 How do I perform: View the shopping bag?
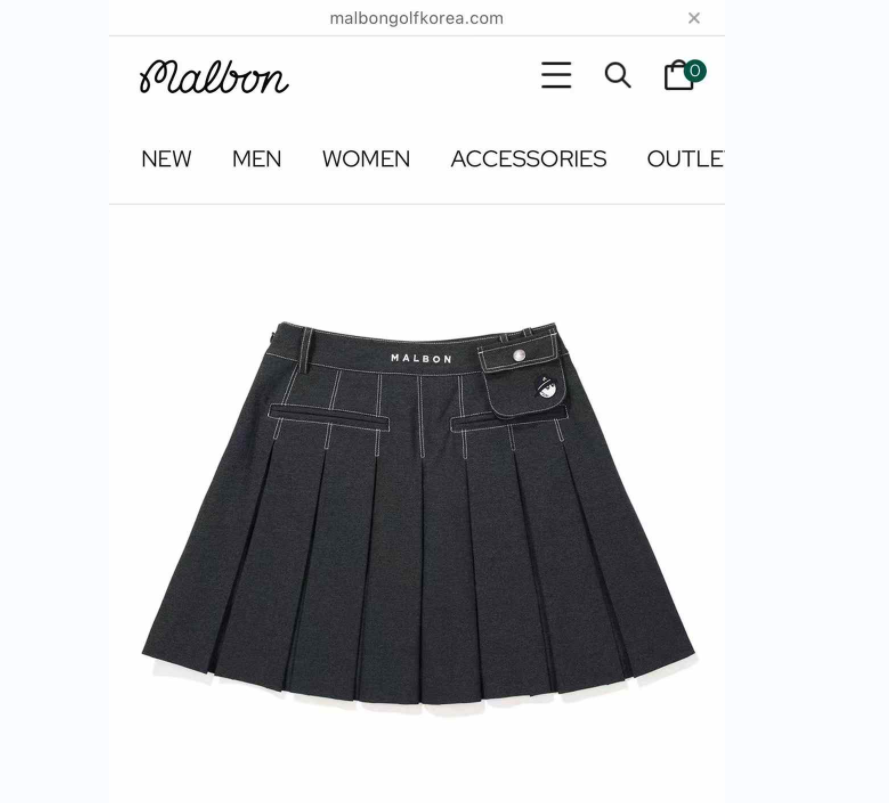(x=679, y=76)
